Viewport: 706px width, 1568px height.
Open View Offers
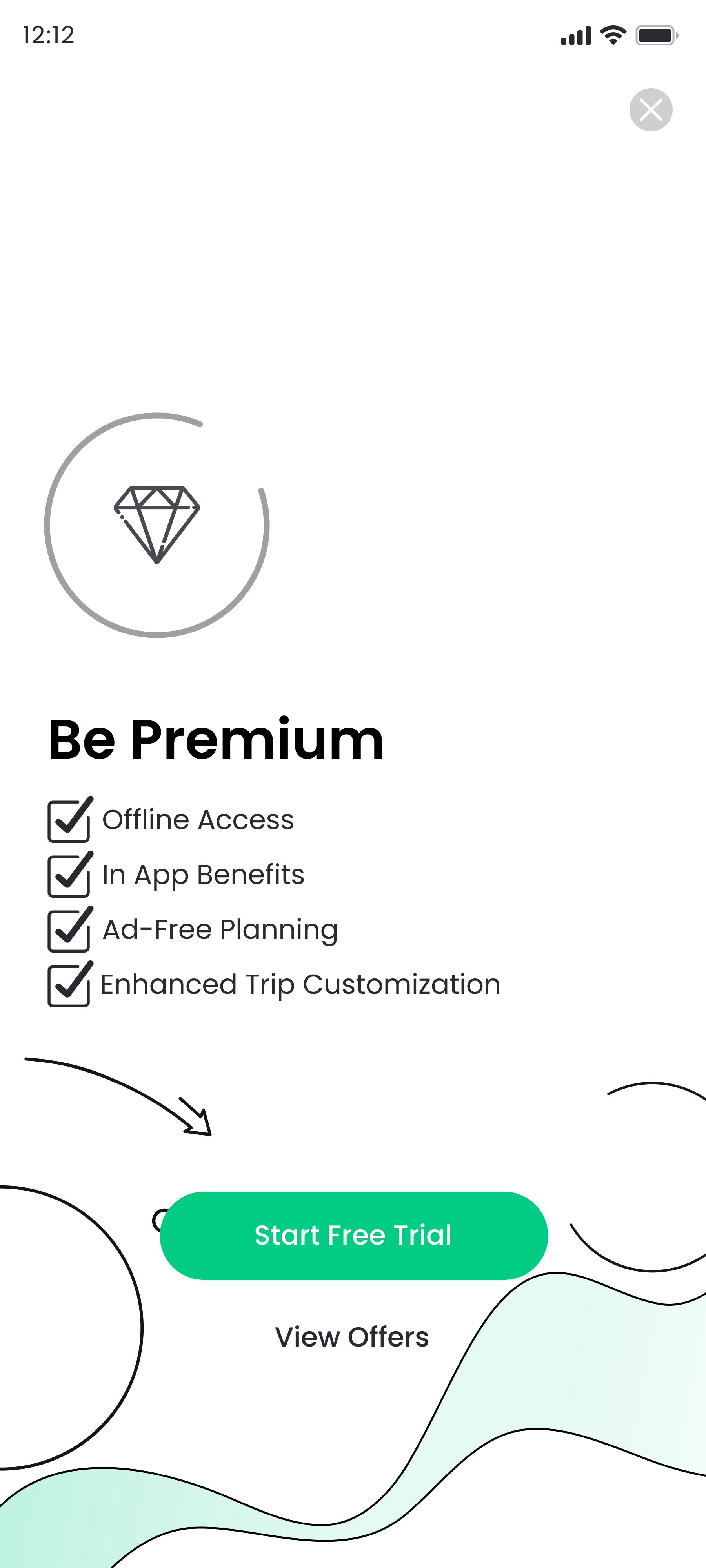tap(352, 1337)
